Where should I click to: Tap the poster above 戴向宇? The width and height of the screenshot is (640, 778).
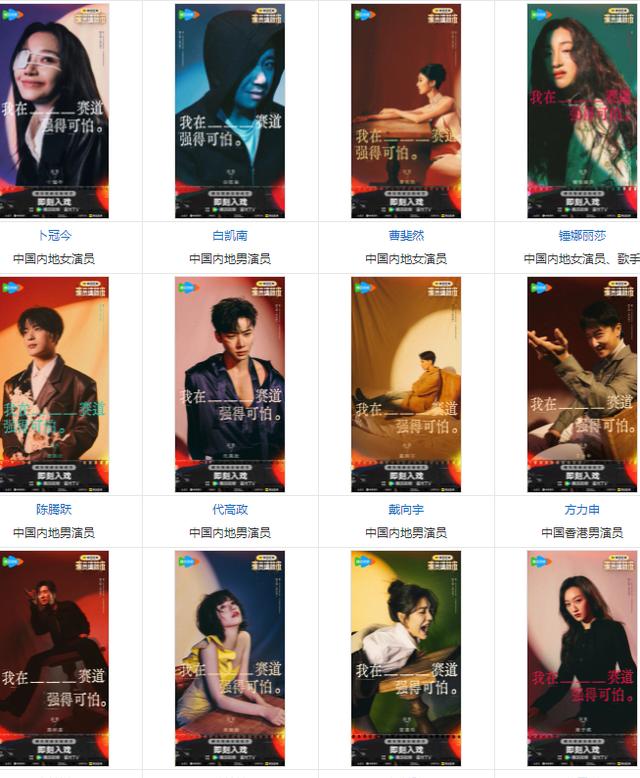click(x=406, y=384)
